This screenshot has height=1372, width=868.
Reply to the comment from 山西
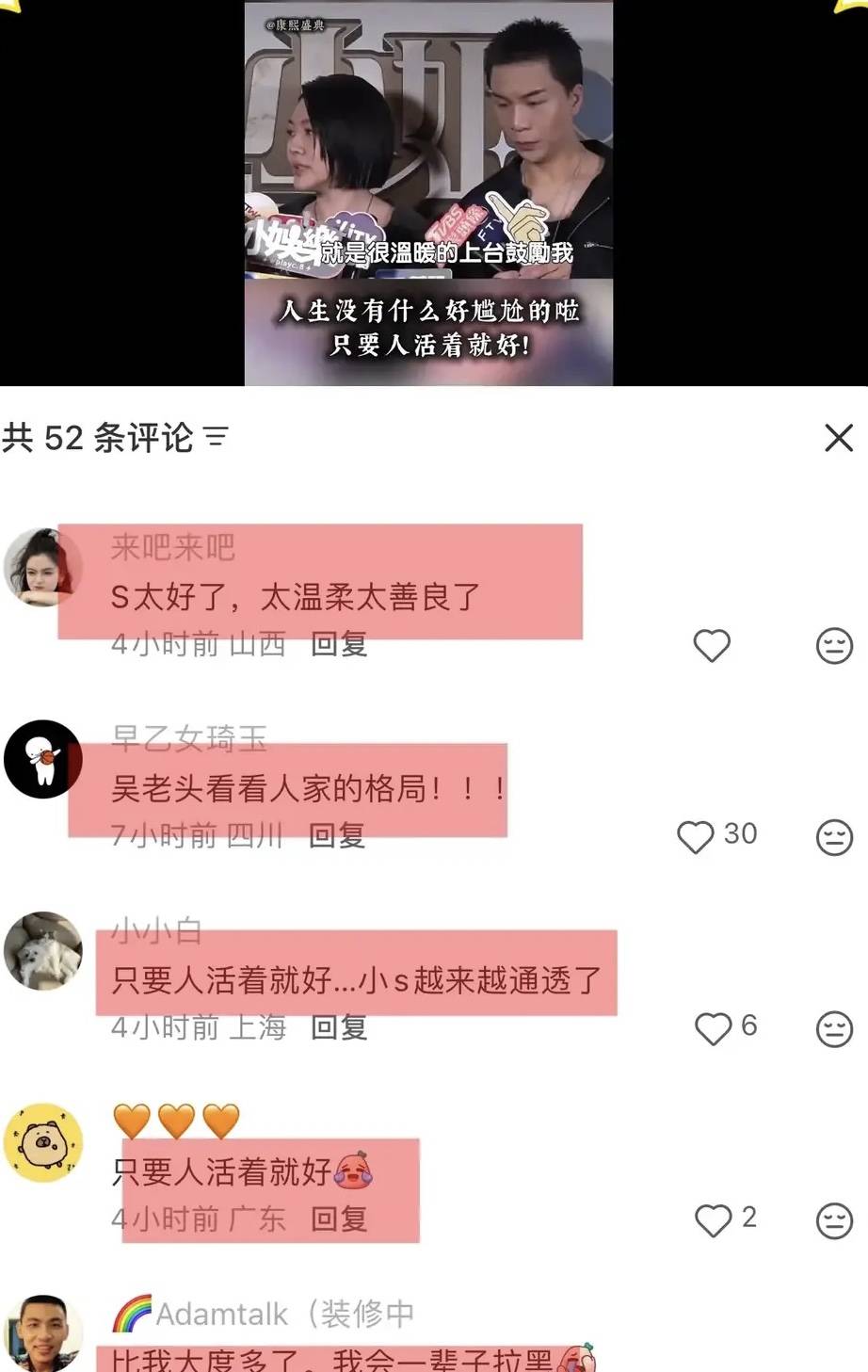(339, 645)
